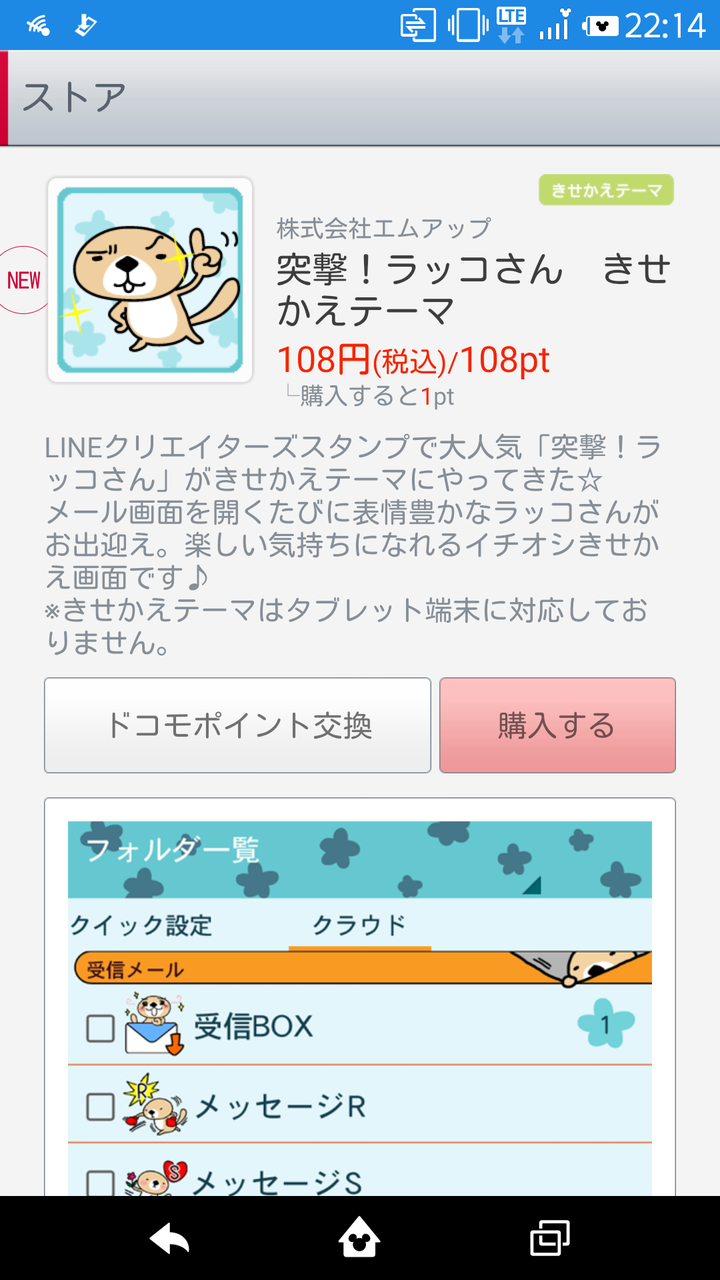Tap the 突撃！ラッコさん theme thumbnail
Screen dimensions: 720x1280
150,280
